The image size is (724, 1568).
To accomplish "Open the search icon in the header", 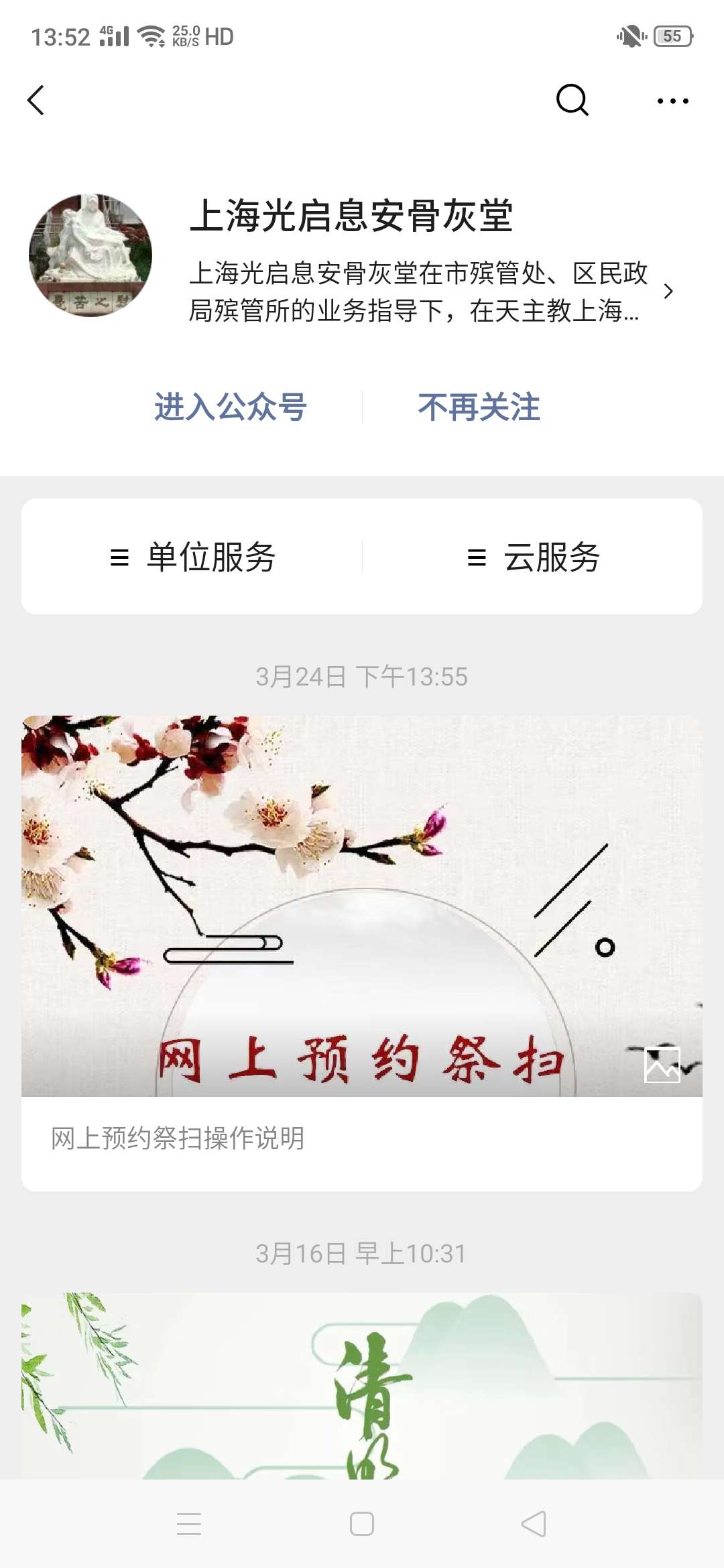I will click(x=572, y=101).
